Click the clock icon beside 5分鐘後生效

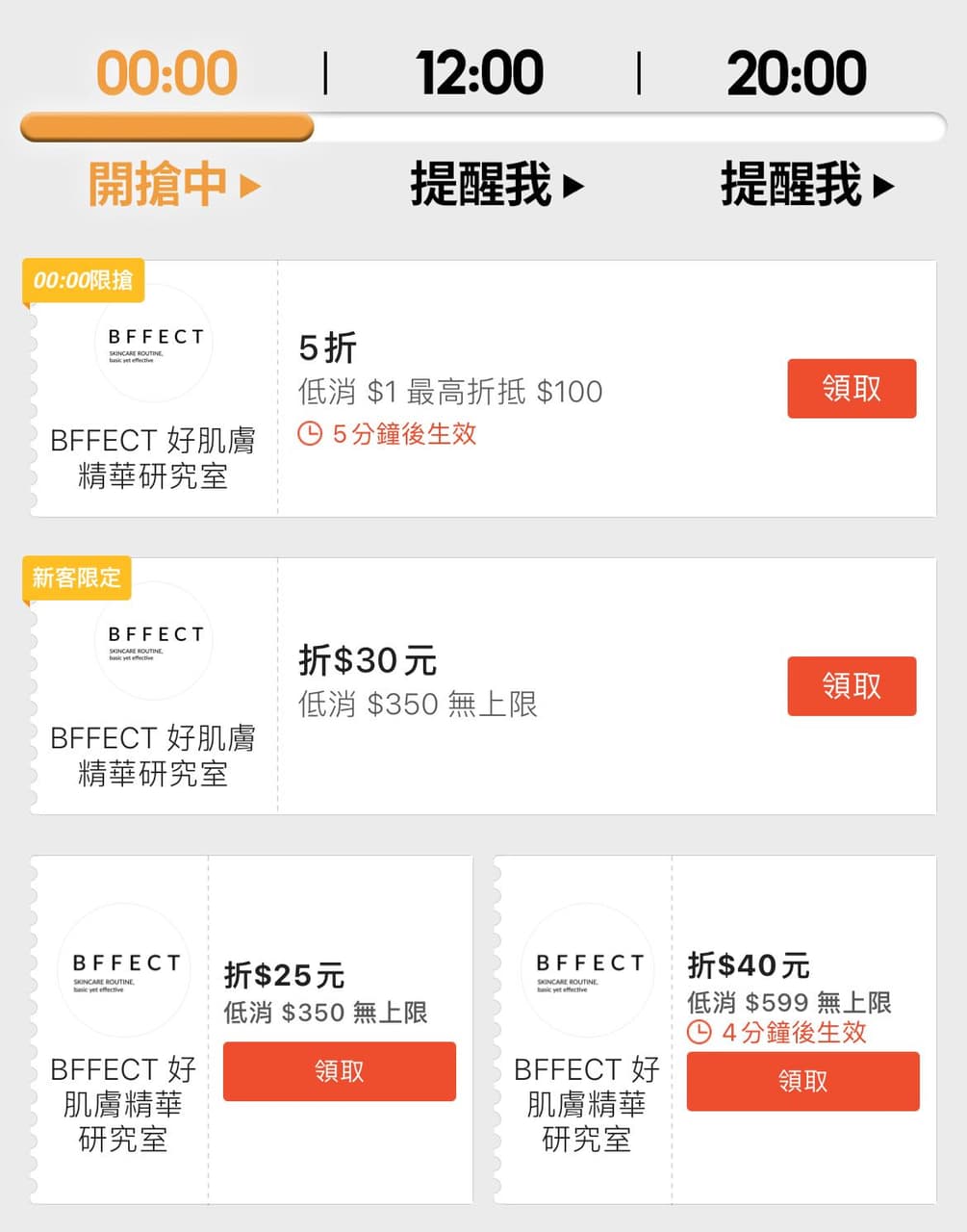310,435
